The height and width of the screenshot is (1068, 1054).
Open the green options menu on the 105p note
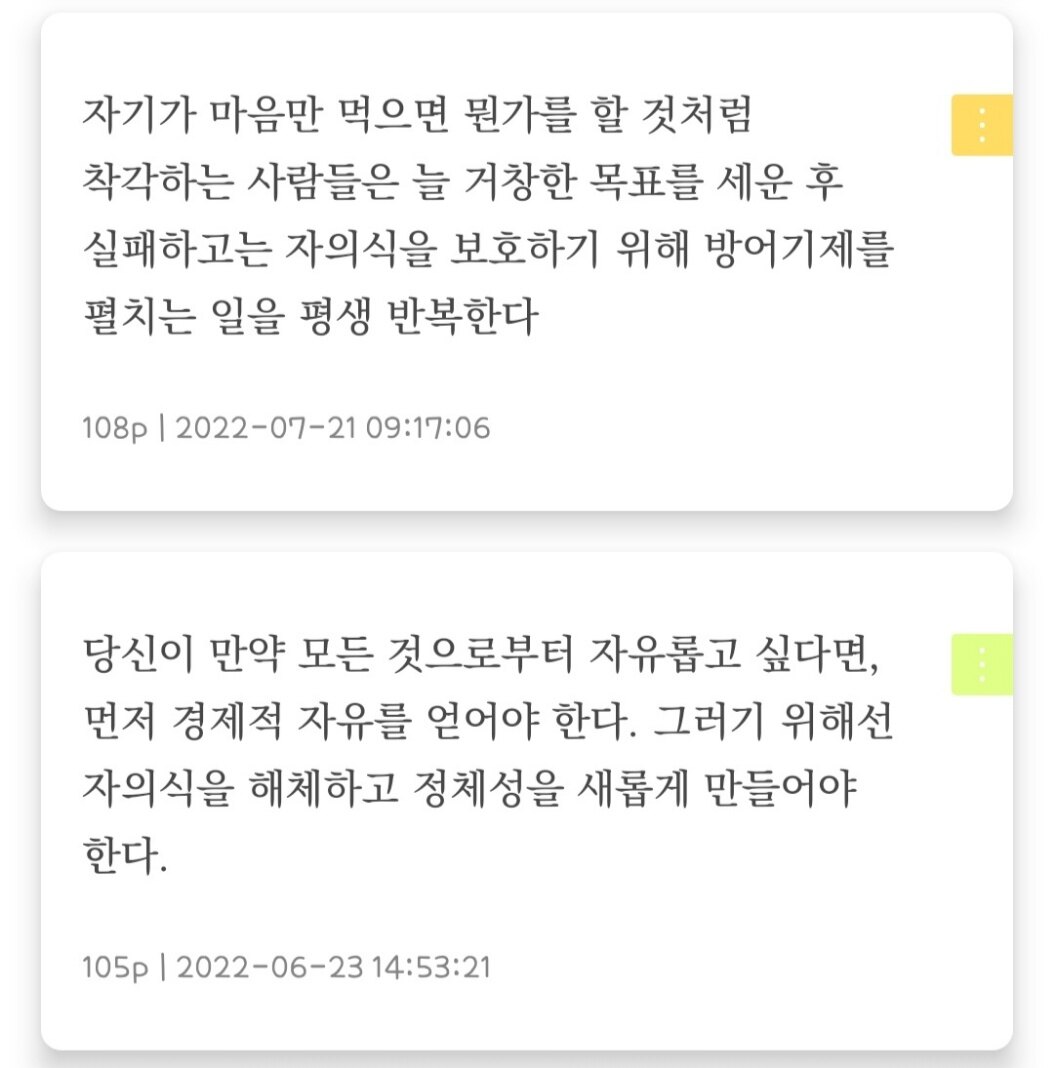(981, 664)
